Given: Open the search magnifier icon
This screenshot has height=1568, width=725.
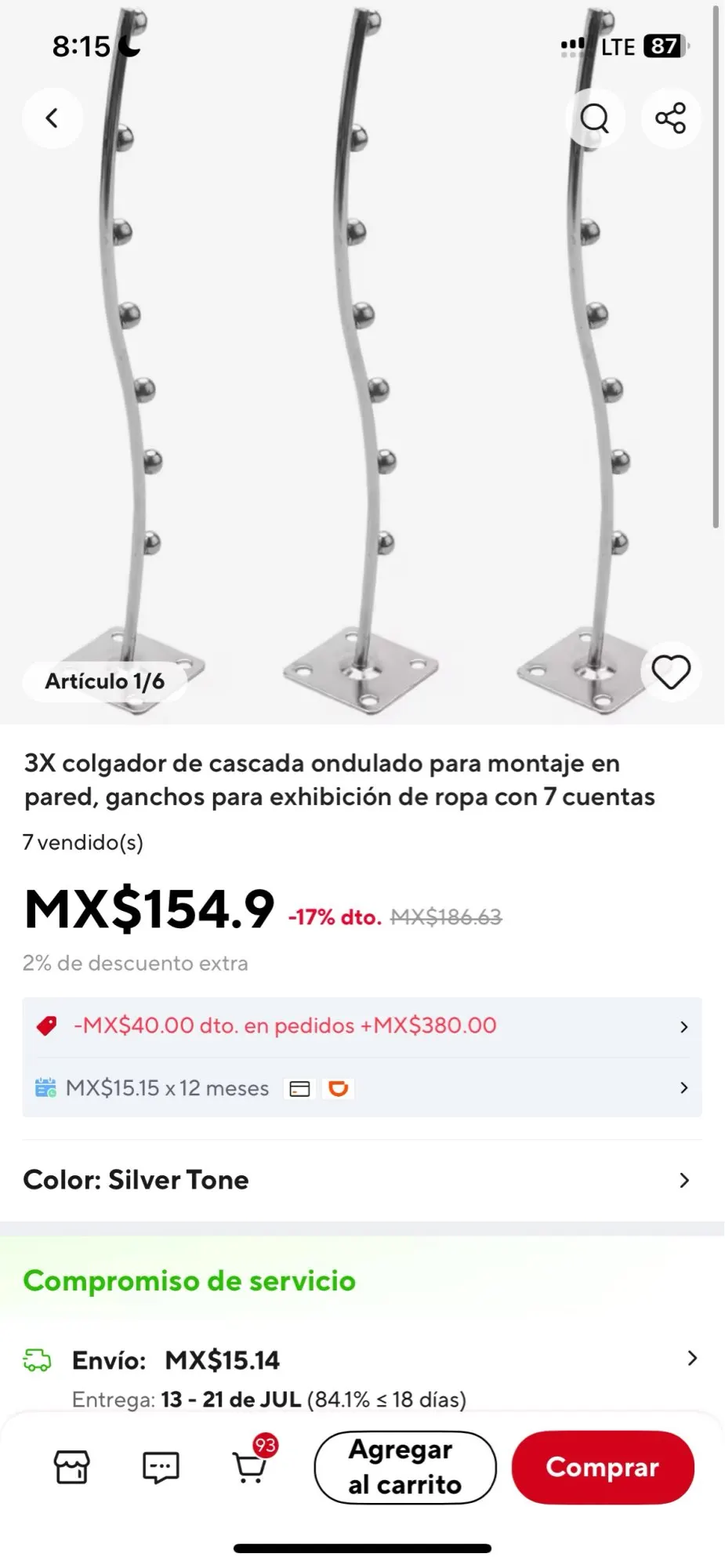Looking at the screenshot, I should (594, 118).
